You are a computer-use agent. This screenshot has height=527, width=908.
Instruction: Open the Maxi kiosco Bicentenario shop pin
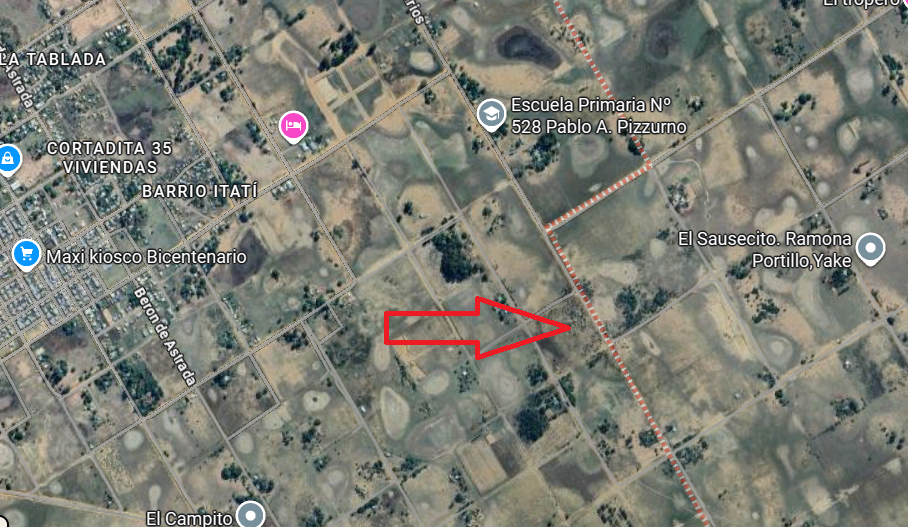coord(26,254)
